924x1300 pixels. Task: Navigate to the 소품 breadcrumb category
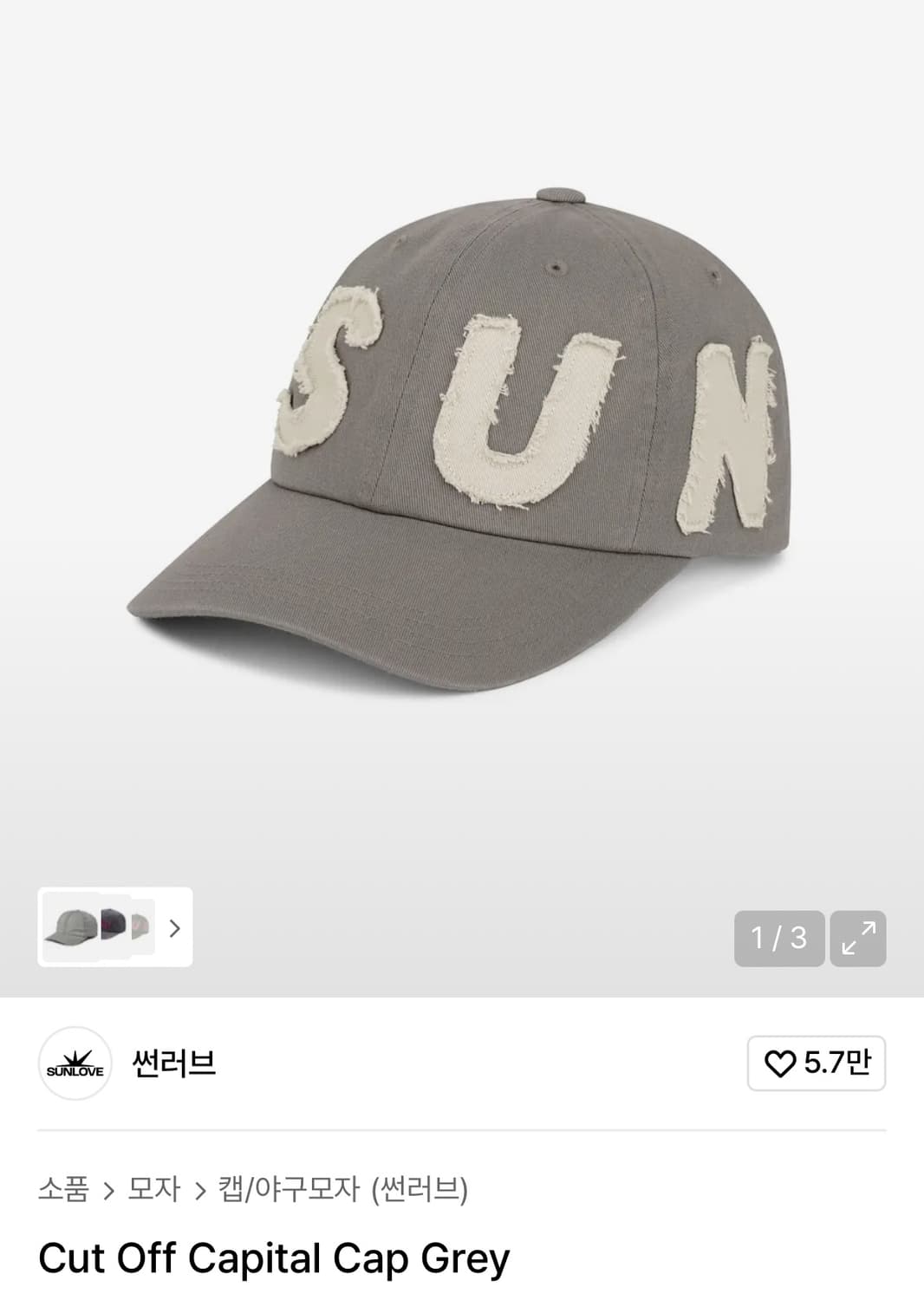65,1192
